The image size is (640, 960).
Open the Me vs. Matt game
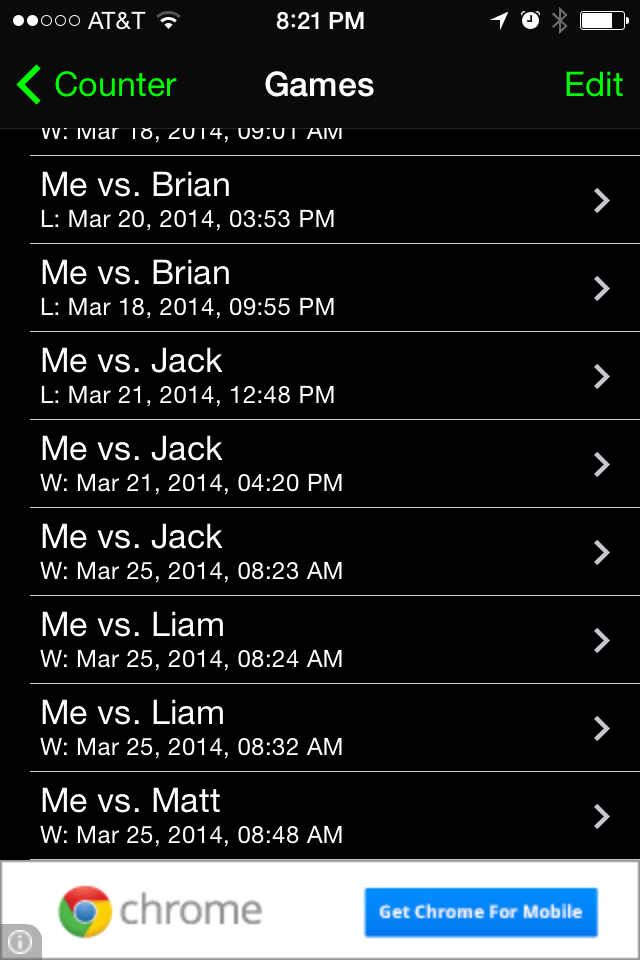(320, 816)
